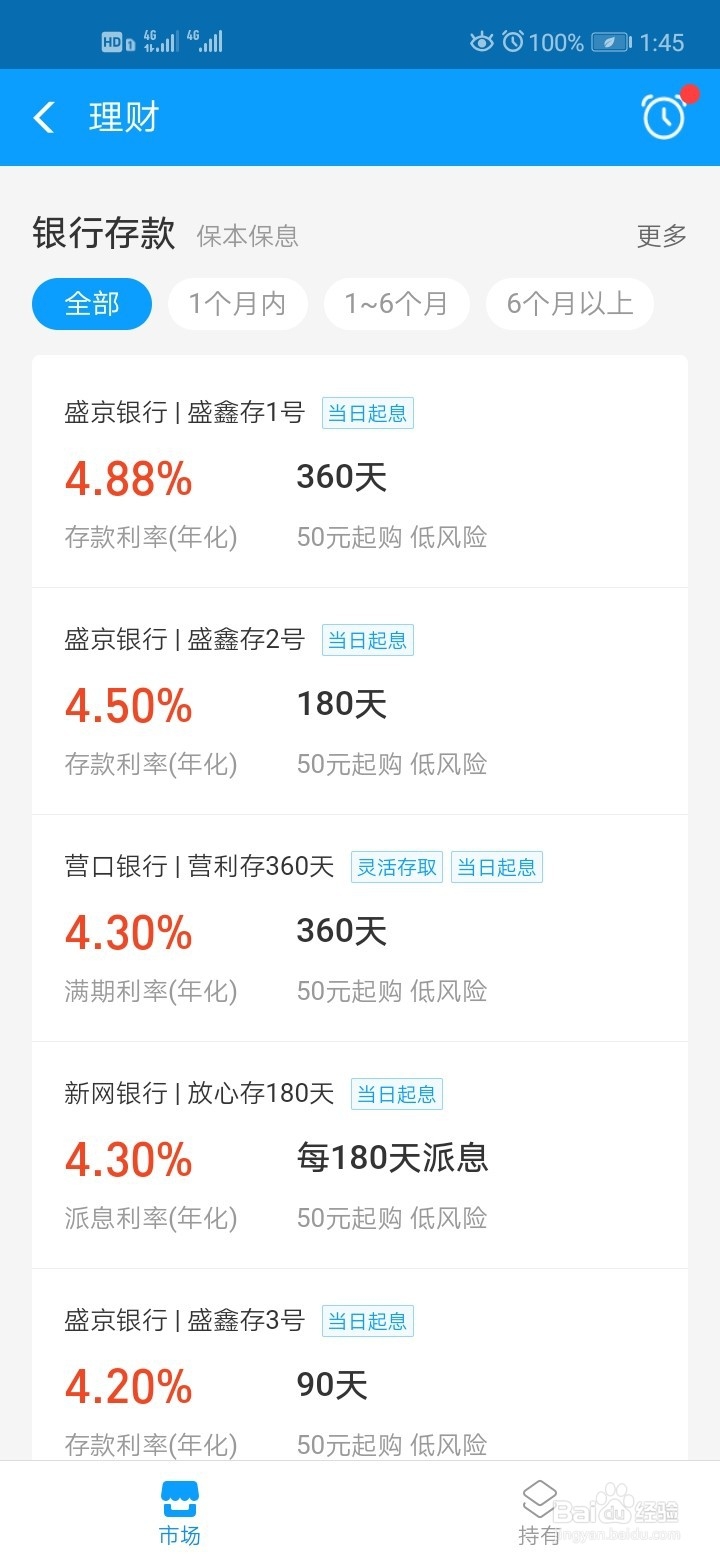
Task: Tap the 当日起息 badge on 放心存180天
Action: 397,1094
